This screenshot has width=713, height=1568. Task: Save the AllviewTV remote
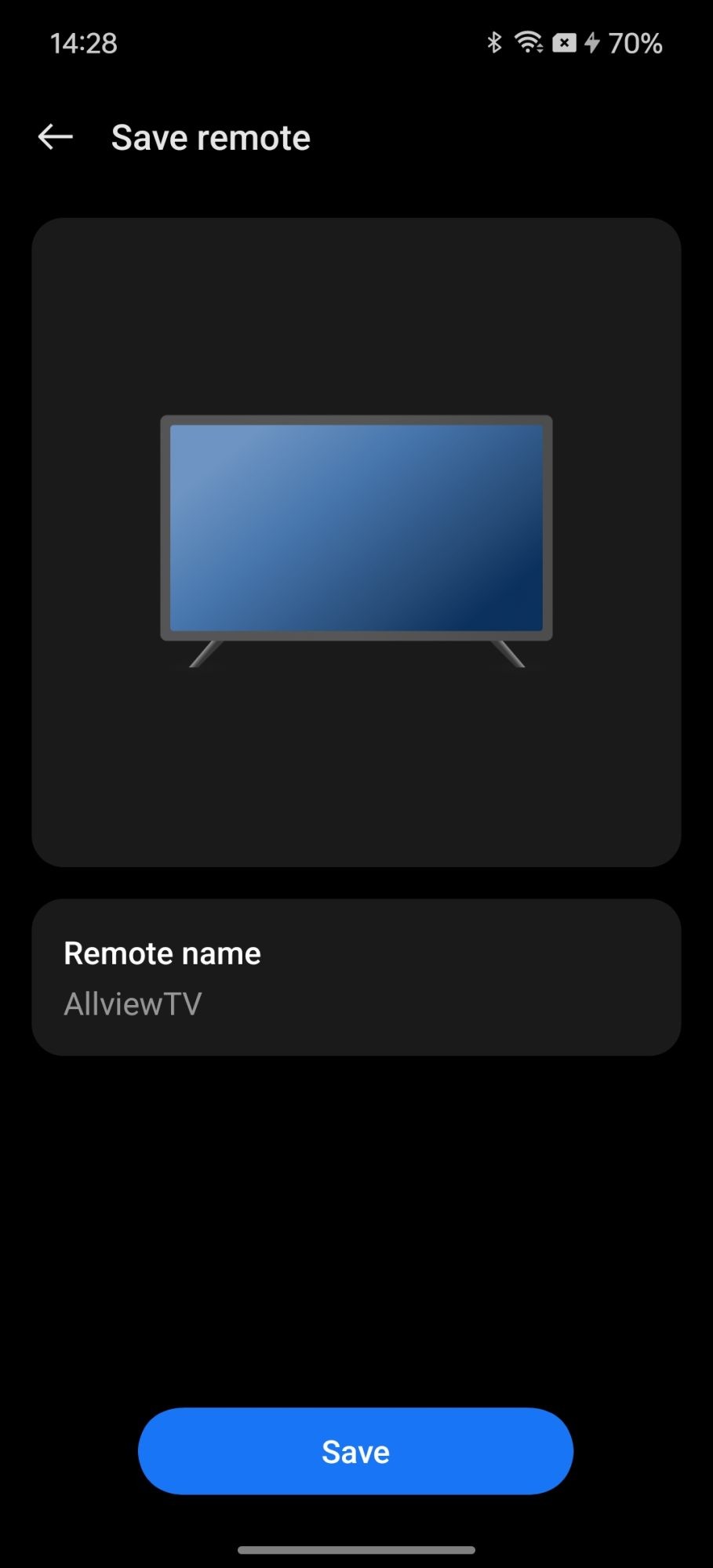click(355, 1451)
